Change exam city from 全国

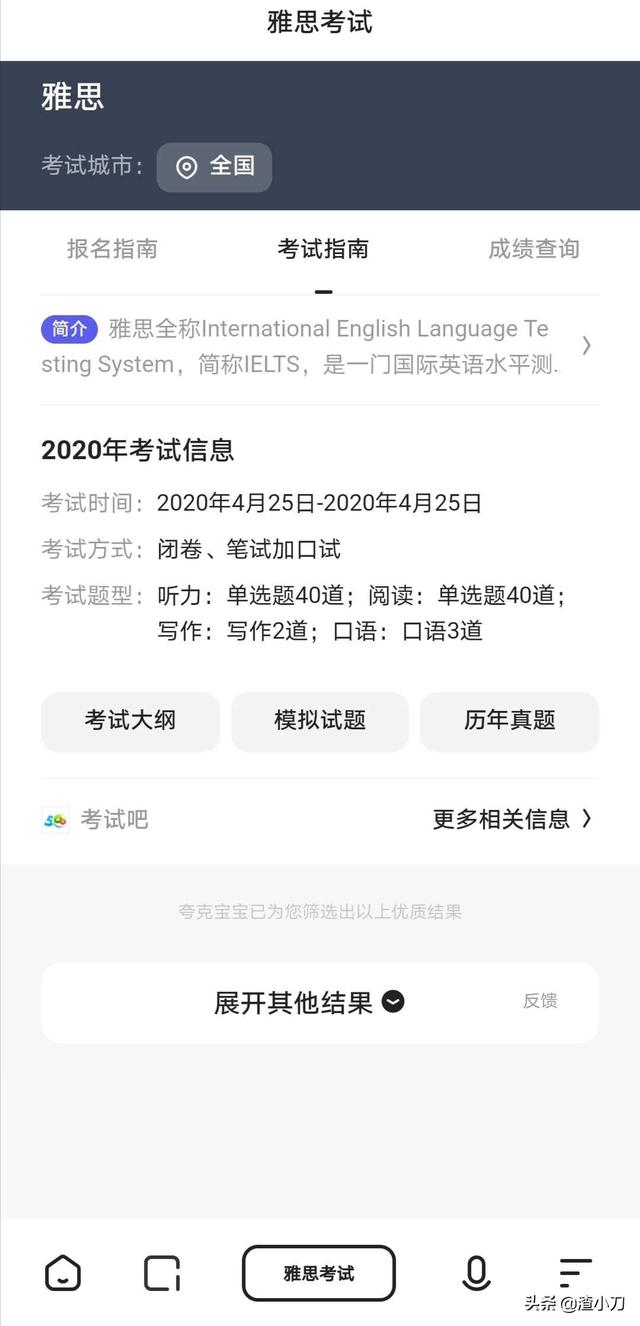(214, 167)
